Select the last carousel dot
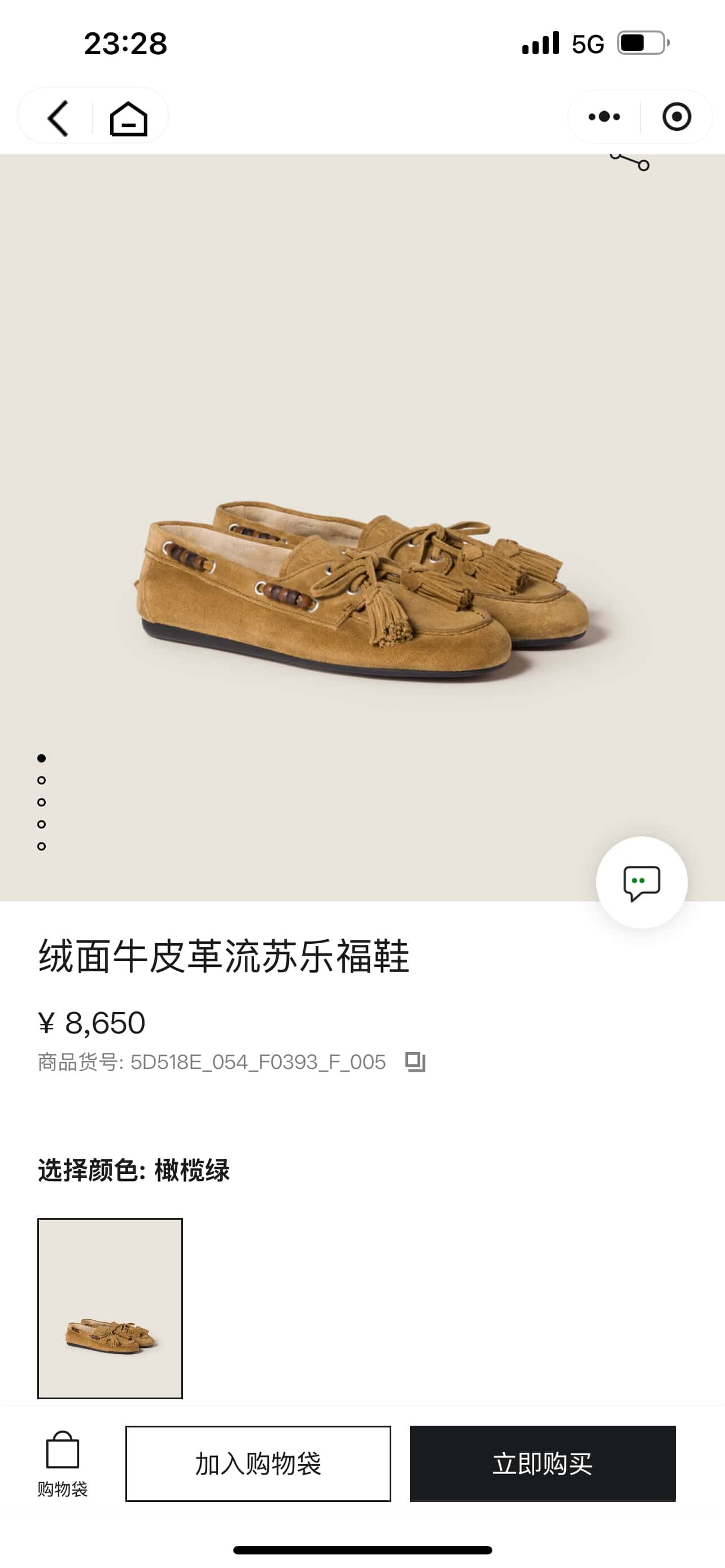 [41, 846]
